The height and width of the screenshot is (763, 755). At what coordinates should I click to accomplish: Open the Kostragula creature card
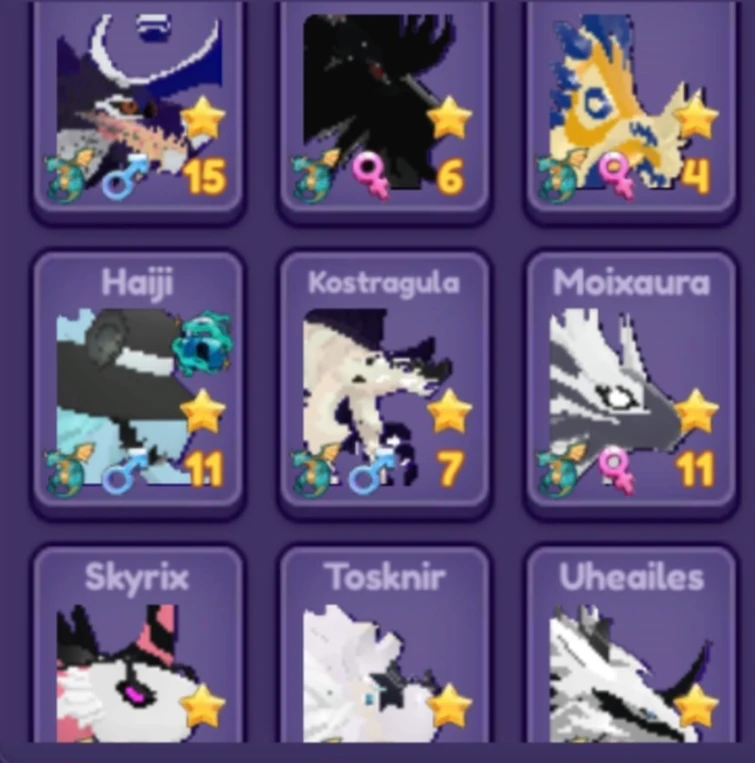[x=384, y=385]
